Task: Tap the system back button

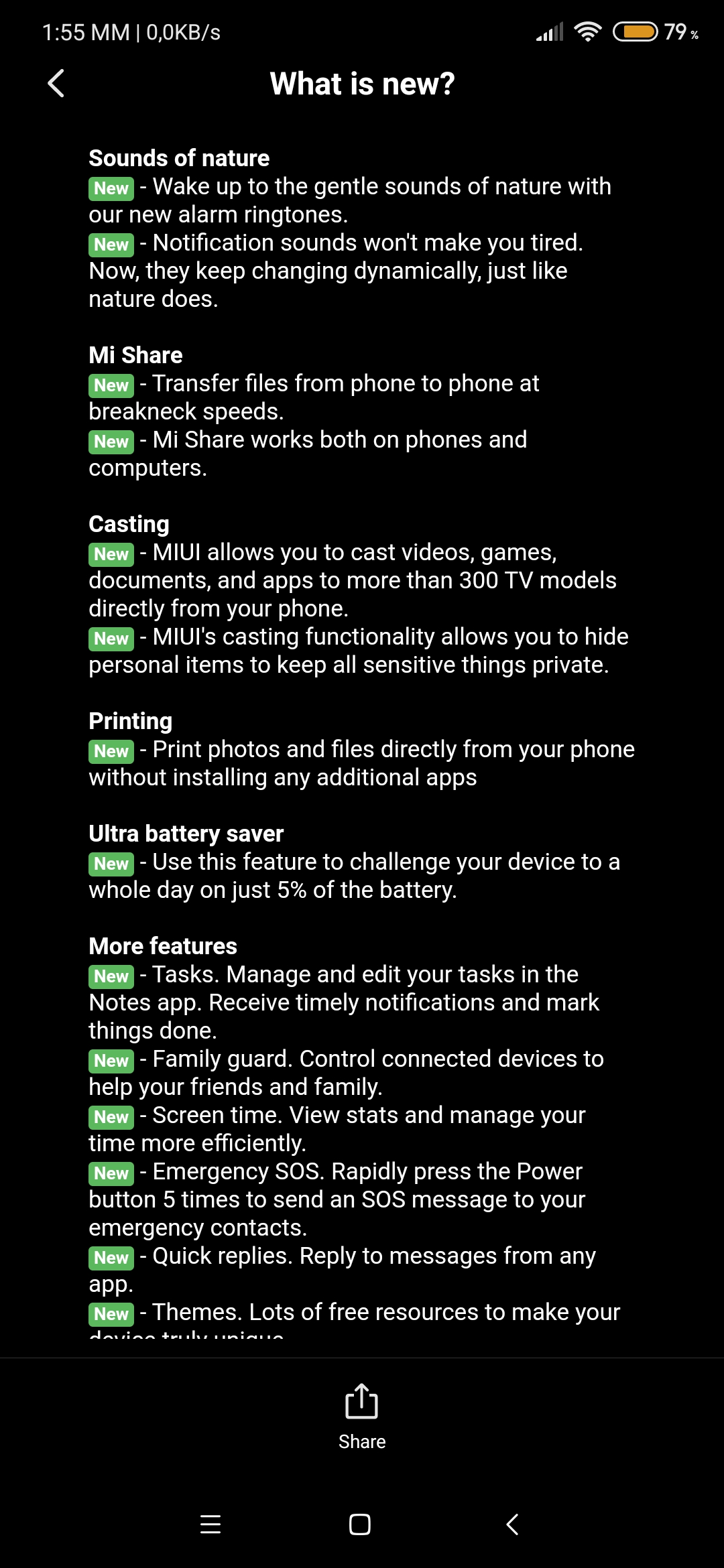Action: 512,1524
